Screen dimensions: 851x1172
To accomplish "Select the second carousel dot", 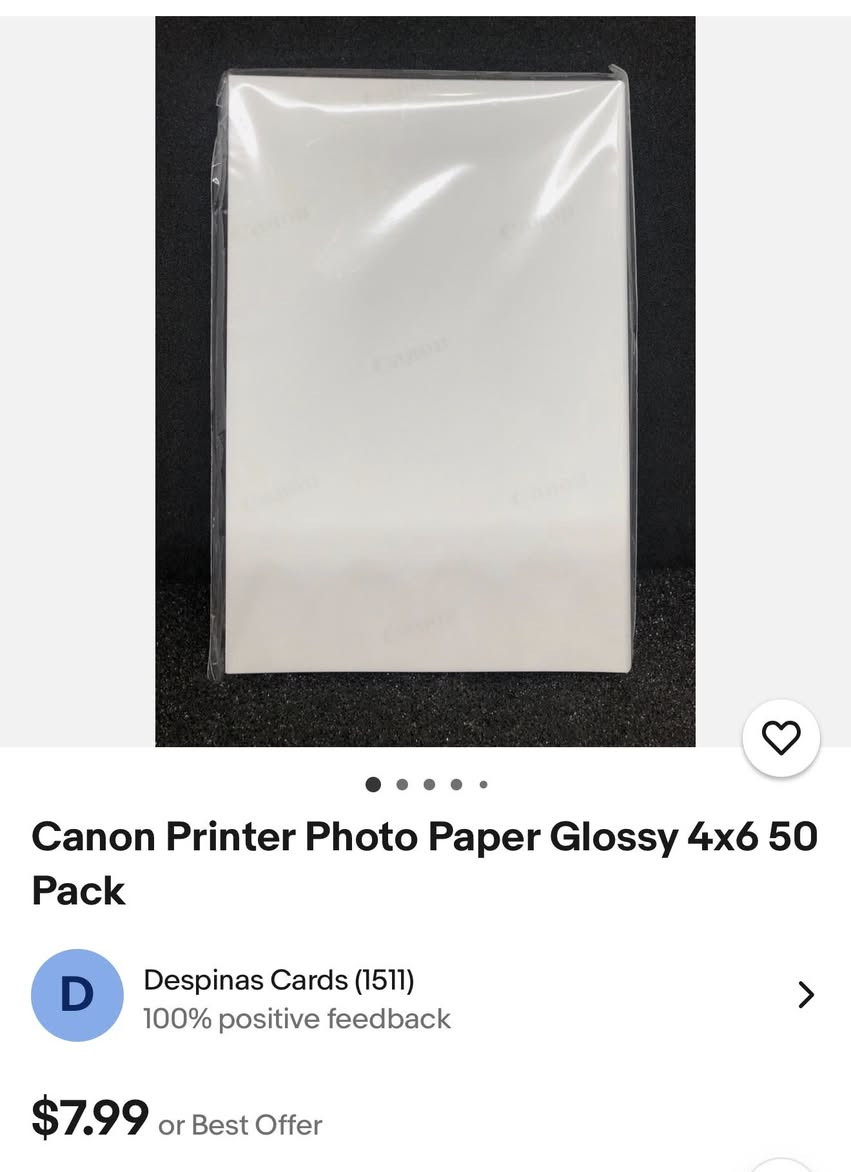I will point(400,785).
